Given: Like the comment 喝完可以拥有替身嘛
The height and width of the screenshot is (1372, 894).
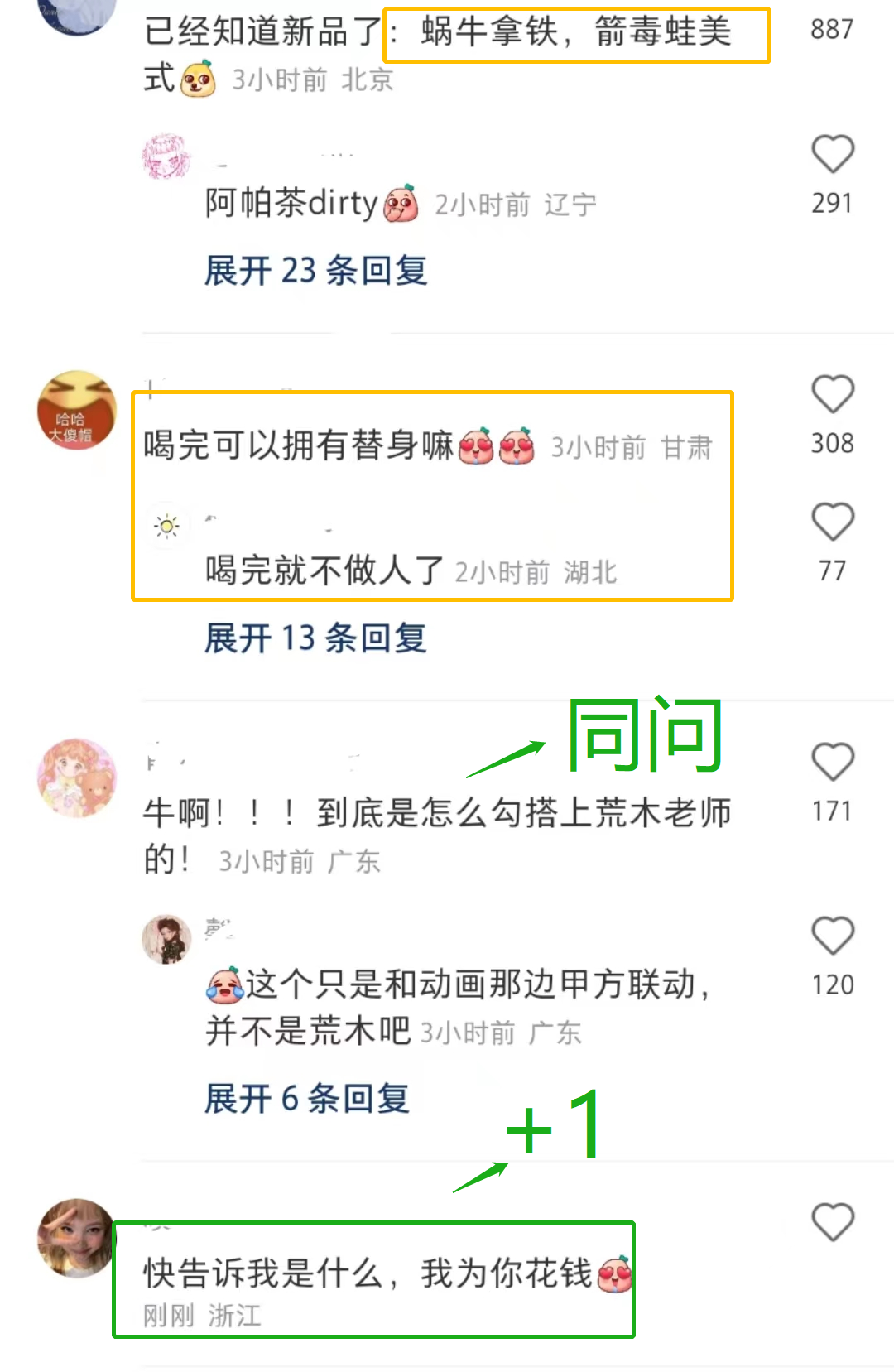Looking at the screenshot, I should (x=832, y=394).
